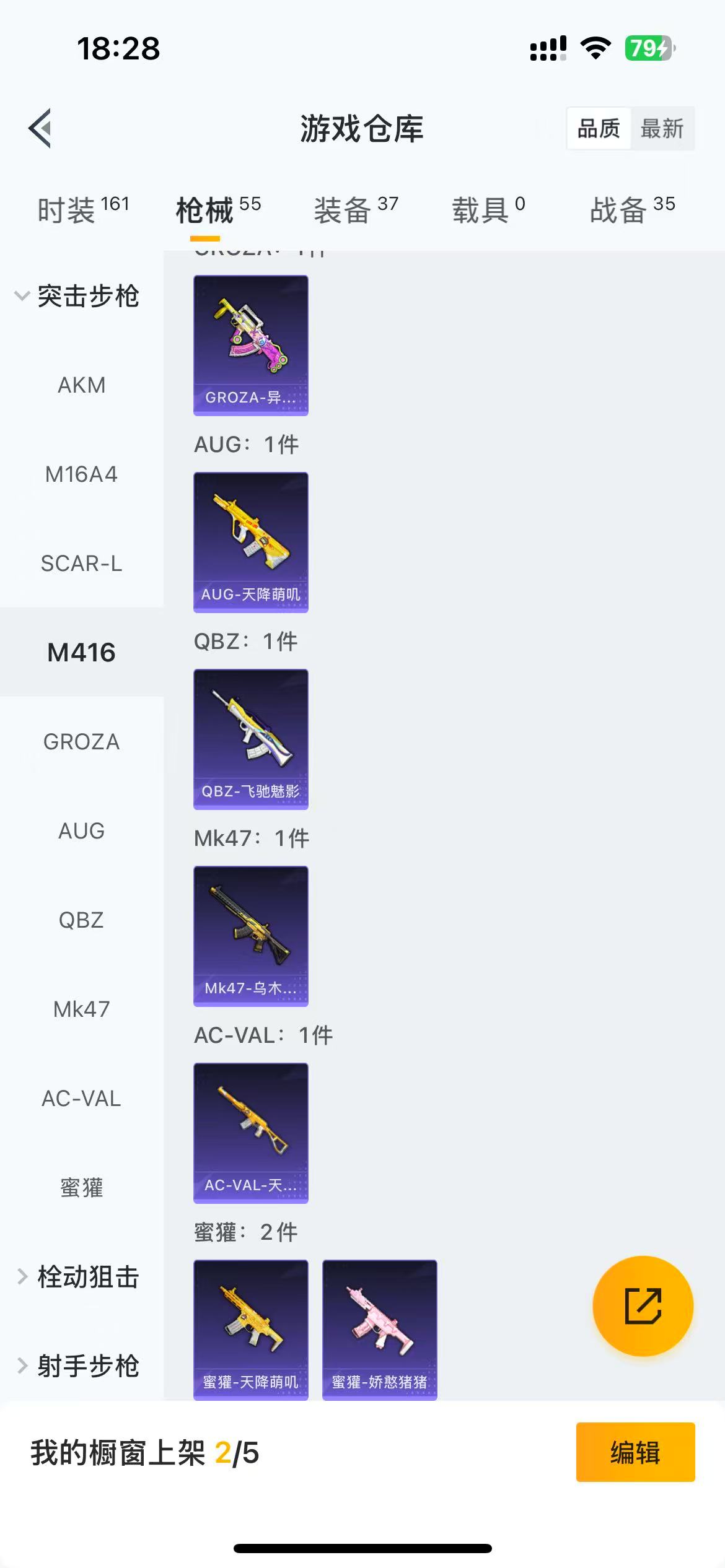Image resolution: width=725 pixels, height=1568 pixels.
Task: Open the QBZ-飞驰魅影 skin card
Action: tap(251, 739)
